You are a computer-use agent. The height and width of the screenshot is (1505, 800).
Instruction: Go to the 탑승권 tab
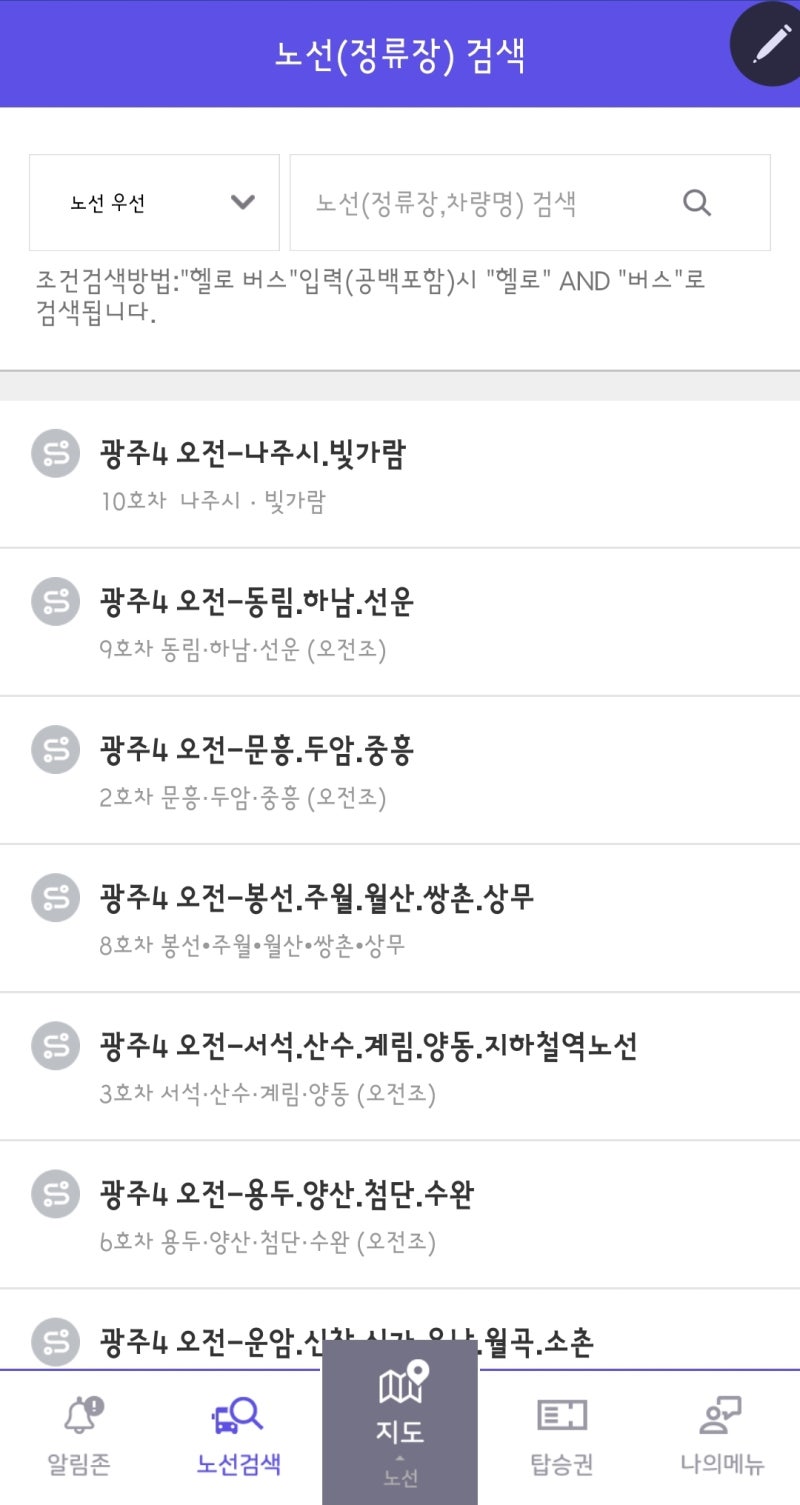coord(561,1436)
